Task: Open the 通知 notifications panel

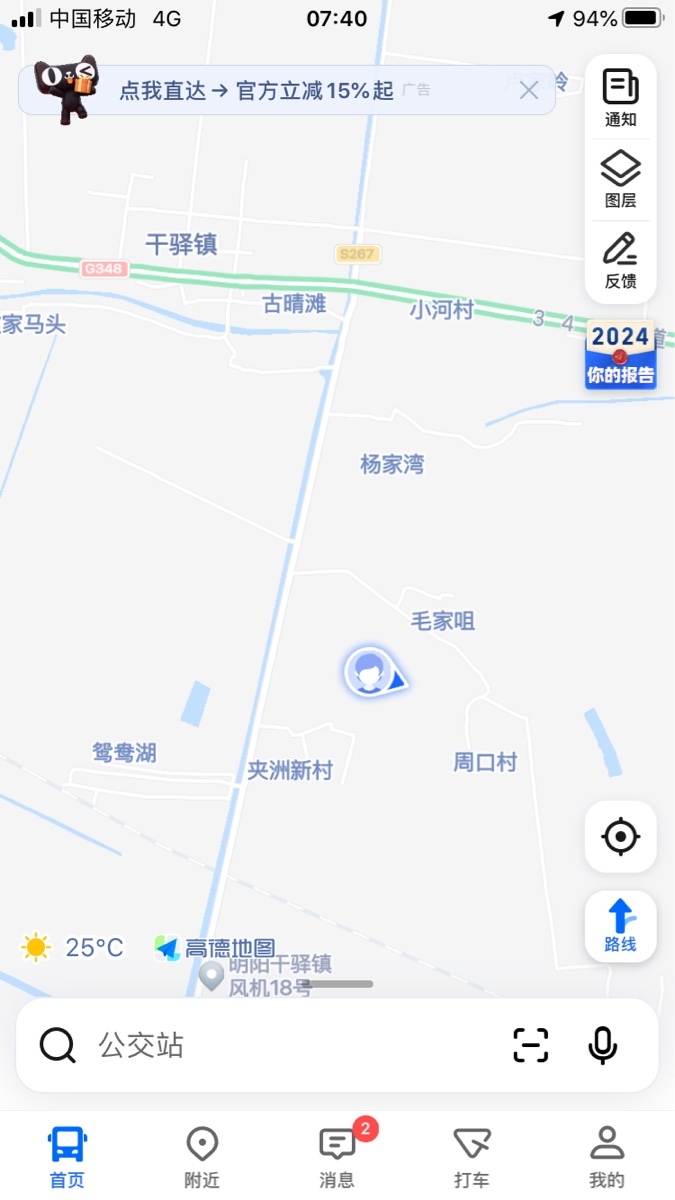Action: [621, 98]
